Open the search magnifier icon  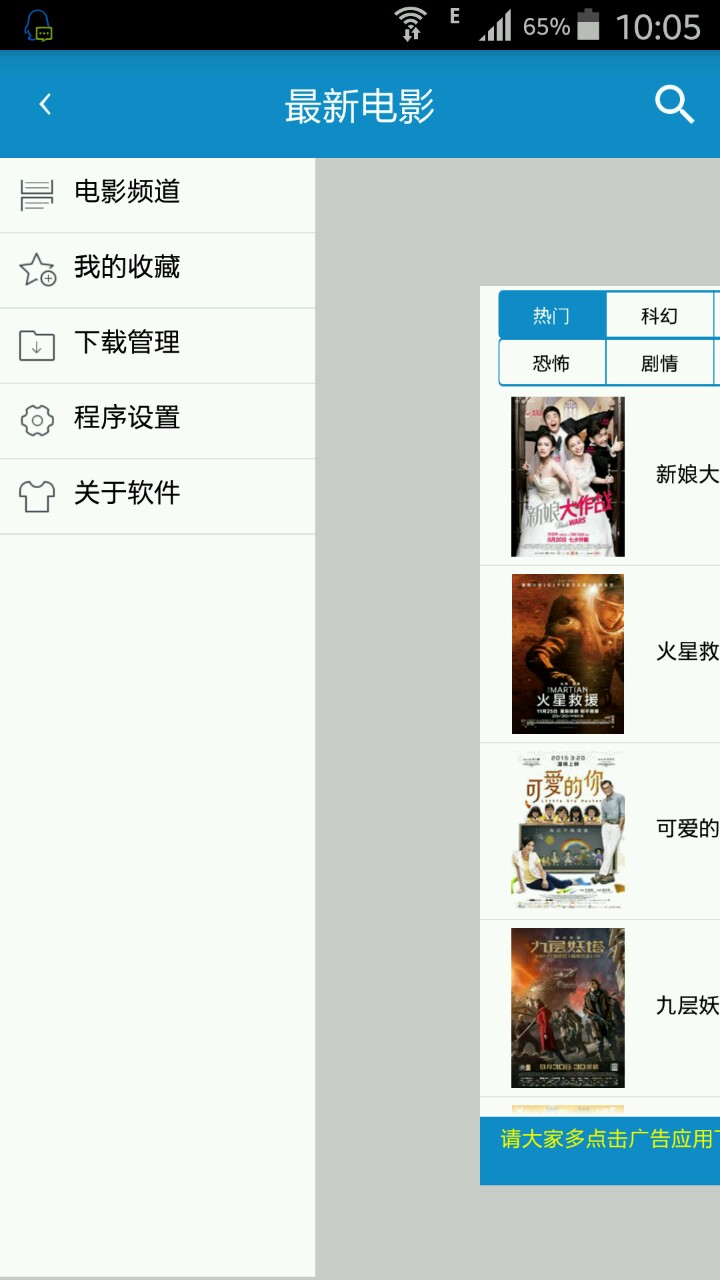(674, 104)
